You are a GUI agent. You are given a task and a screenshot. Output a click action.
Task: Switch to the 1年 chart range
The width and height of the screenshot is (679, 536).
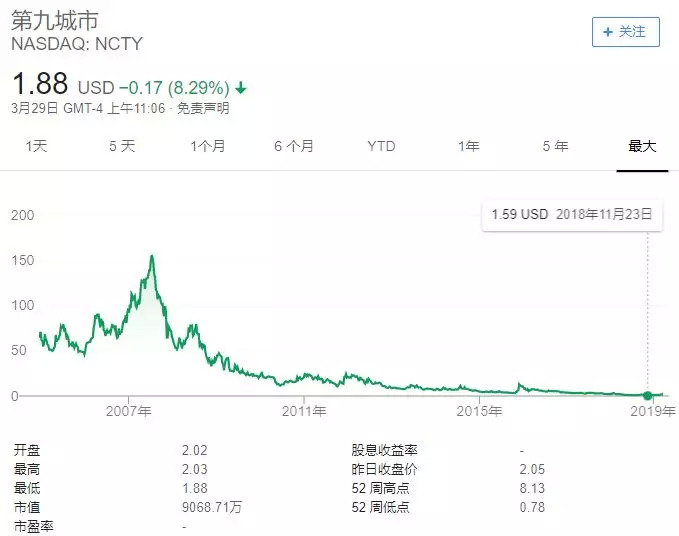(468, 146)
